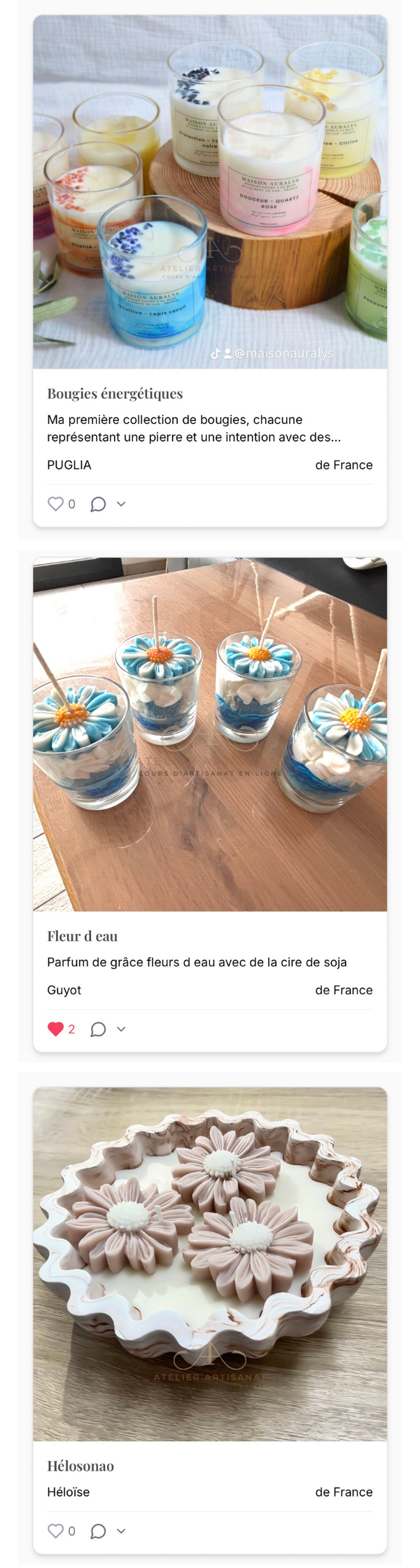Open comments on Bougies énergétiques
This screenshot has height=1568, width=420.
pyautogui.click(x=98, y=504)
